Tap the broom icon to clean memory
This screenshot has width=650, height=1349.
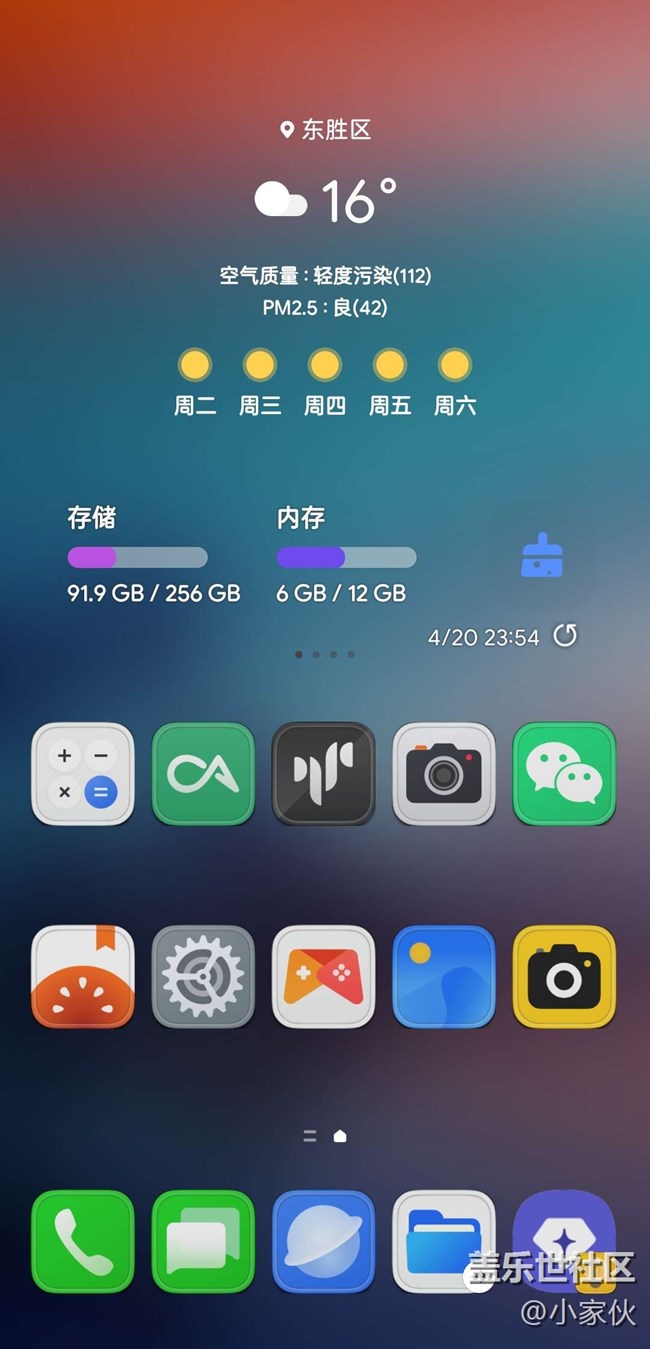pos(542,555)
